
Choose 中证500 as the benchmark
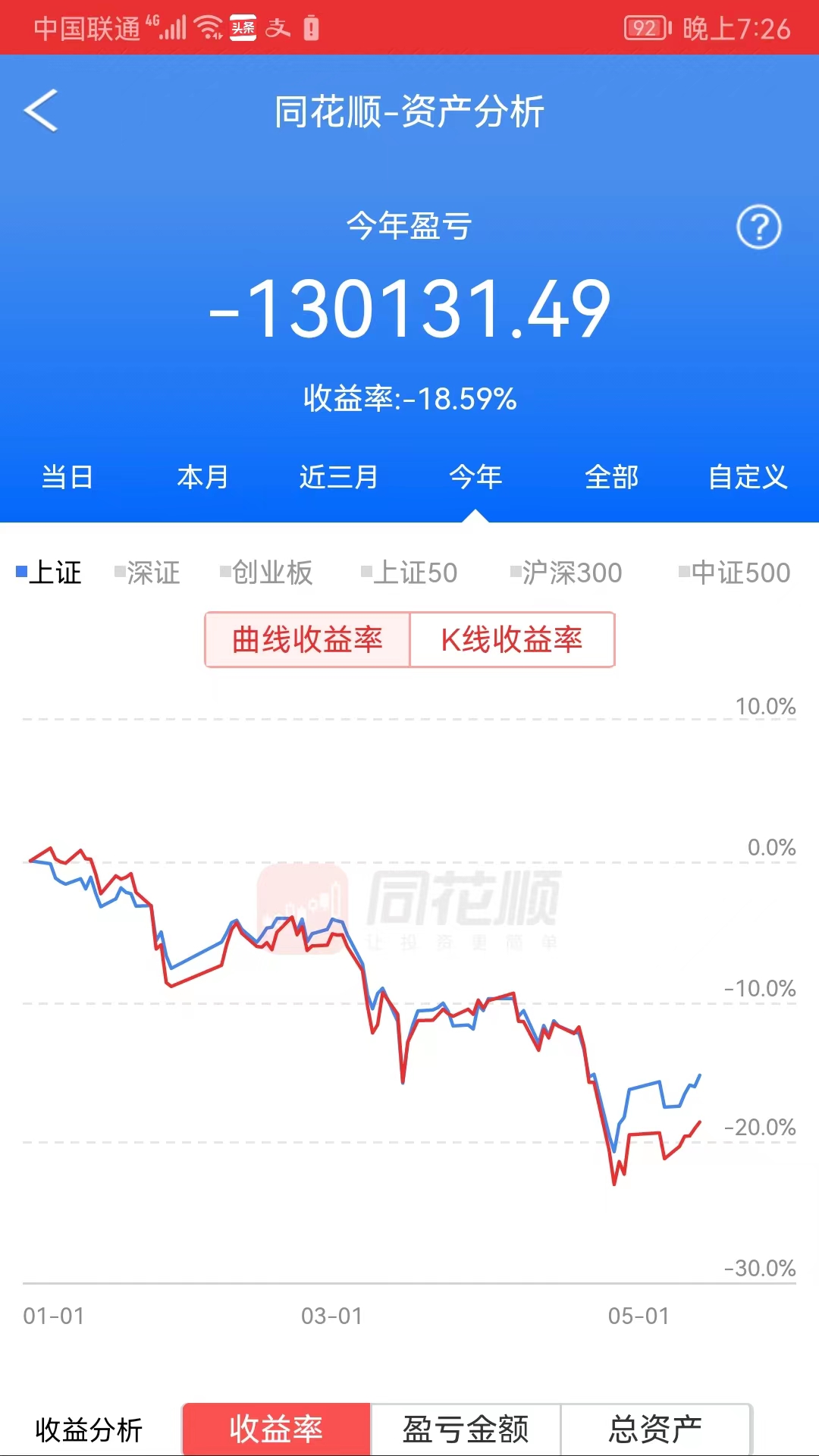(x=735, y=573)
